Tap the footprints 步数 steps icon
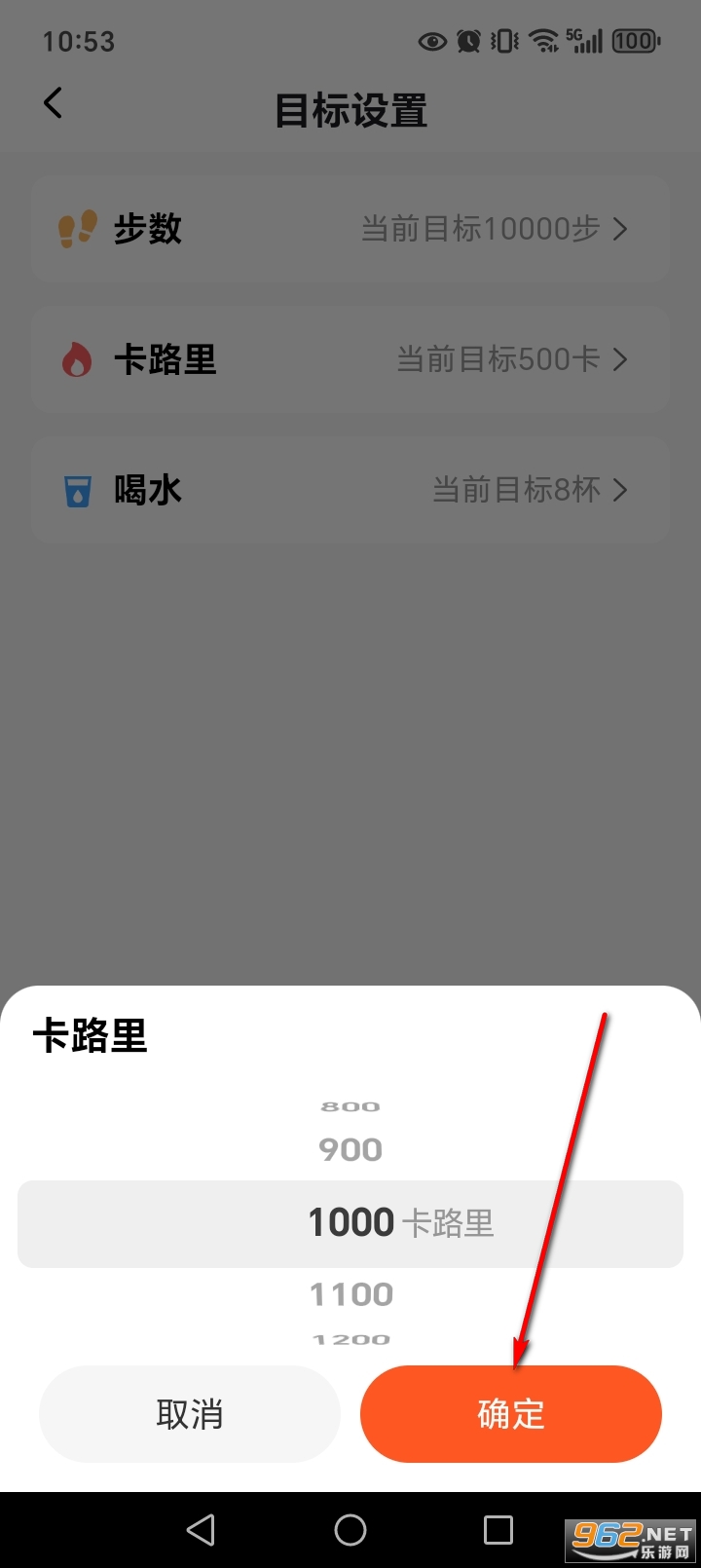701x1568 pixels. (x=78, y=228)
